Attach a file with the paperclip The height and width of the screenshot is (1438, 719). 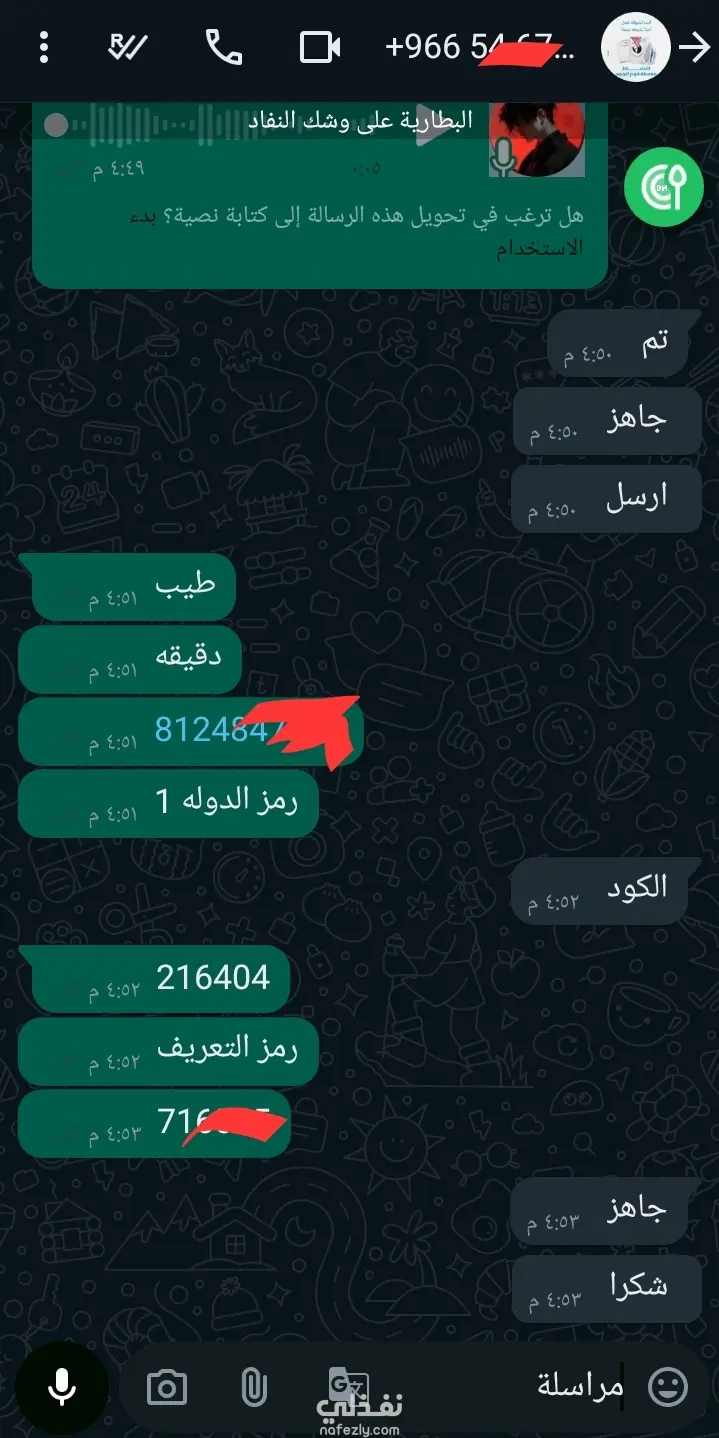tap(255, 1388)
